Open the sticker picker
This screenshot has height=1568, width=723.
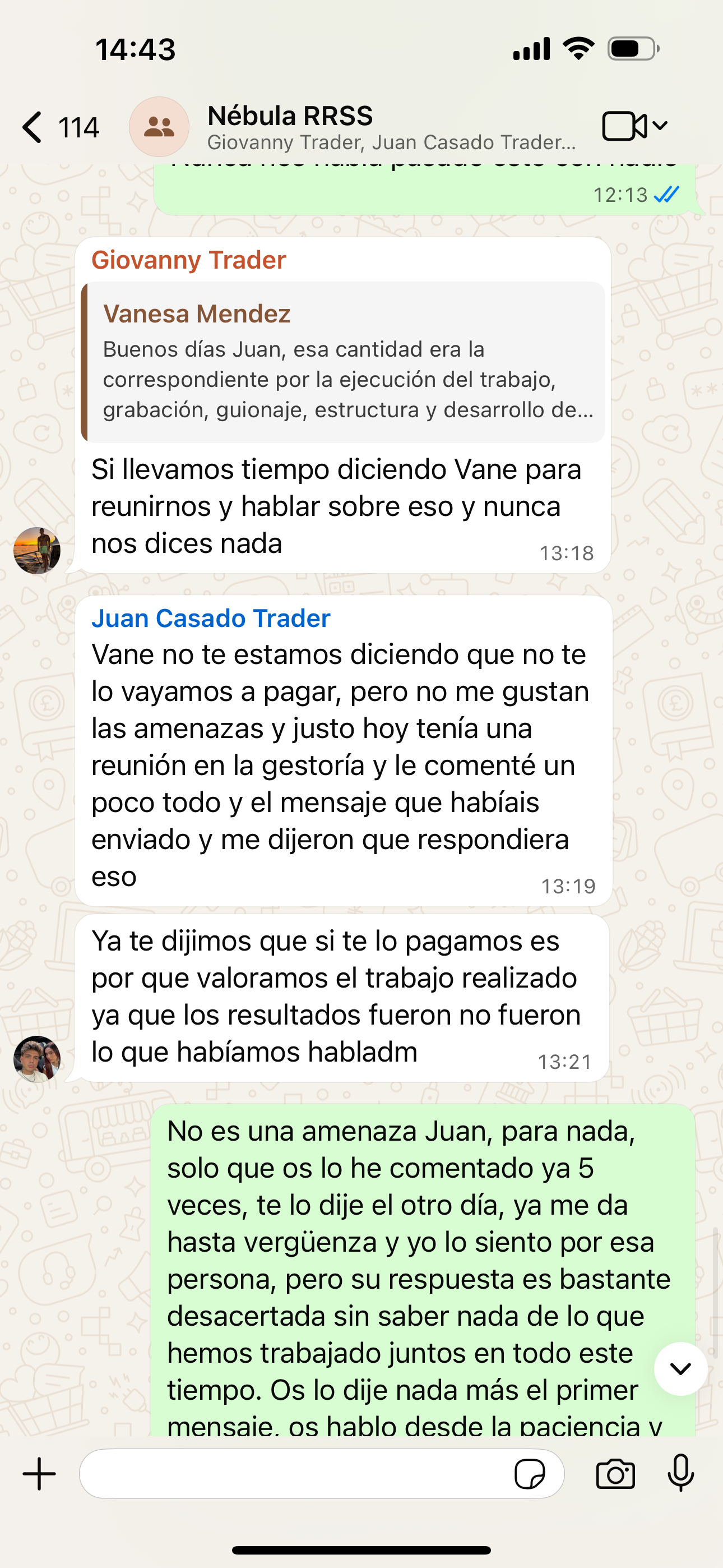[530, 1474]
